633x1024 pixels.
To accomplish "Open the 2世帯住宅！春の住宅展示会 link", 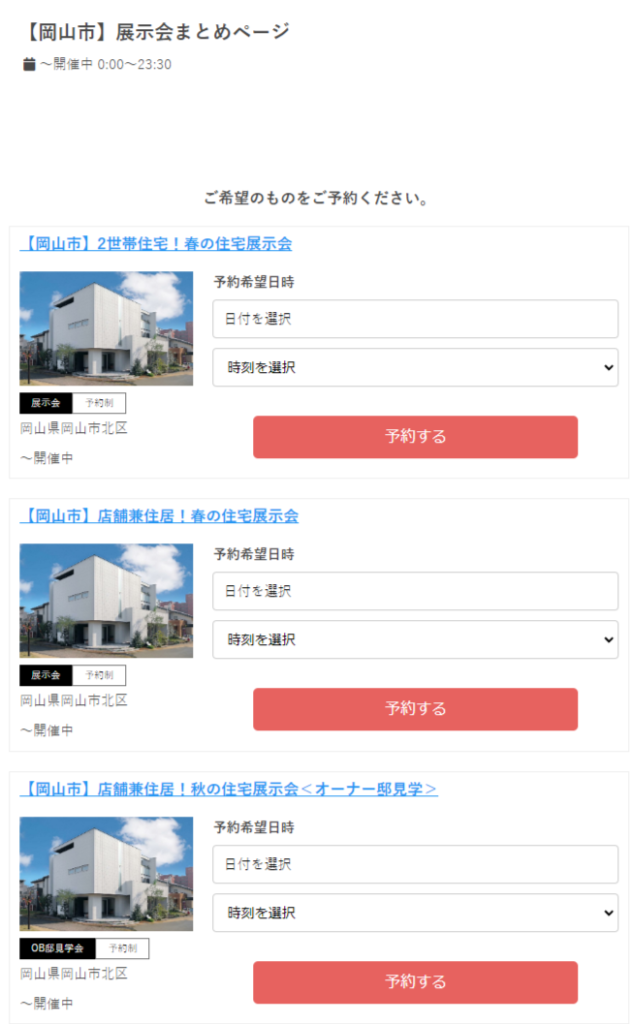I will point(156,244).
